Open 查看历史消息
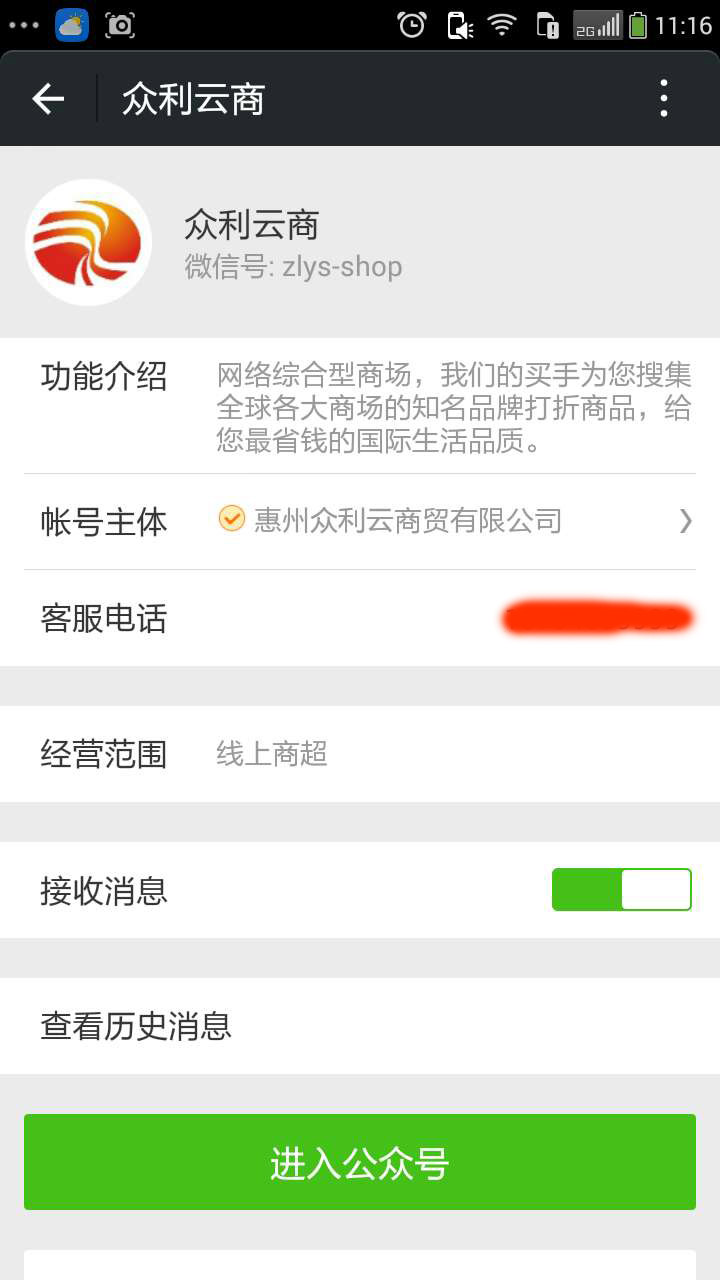720x1280 pixels. (360, 1026)
